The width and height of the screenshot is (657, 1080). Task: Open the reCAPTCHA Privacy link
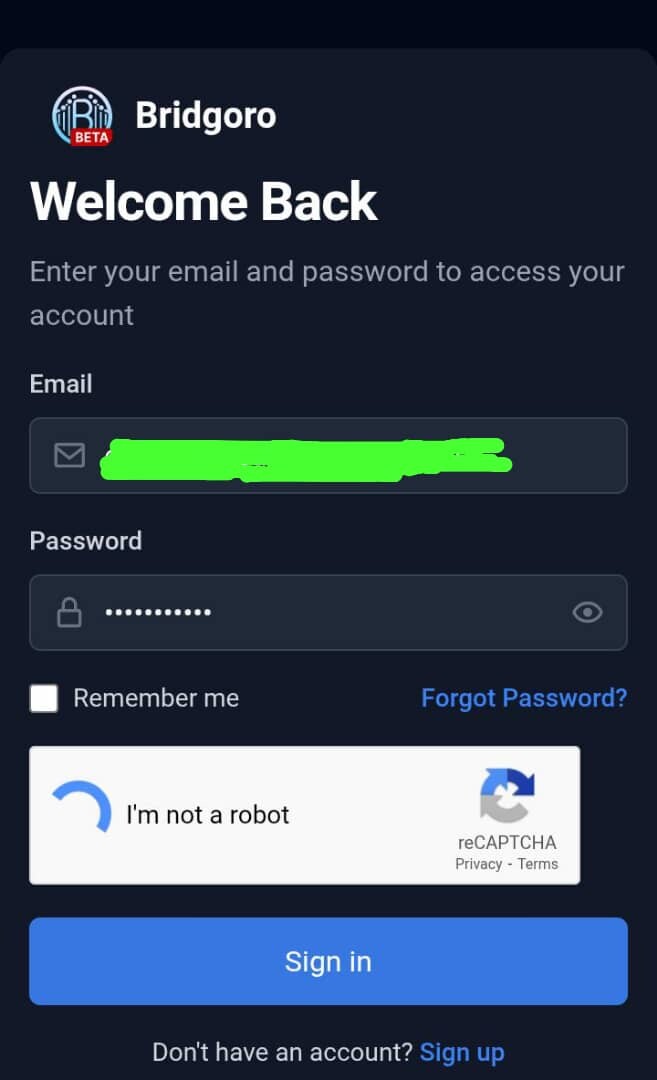(478, 864)
